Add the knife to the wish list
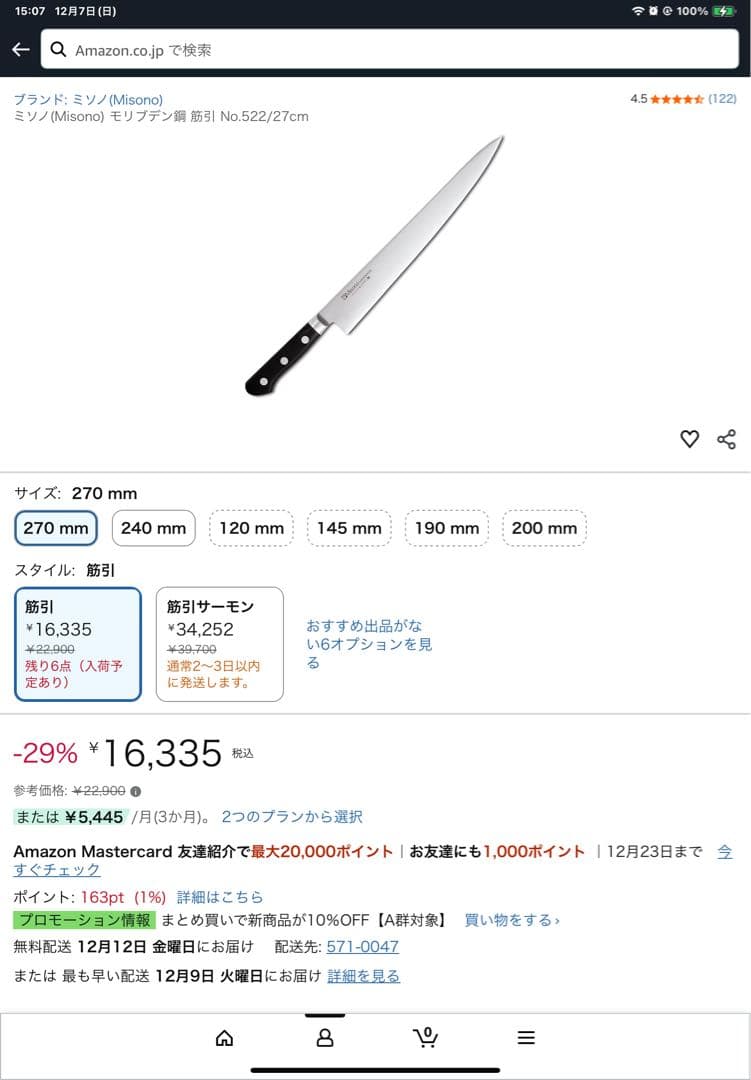 [x=689, y=439]
